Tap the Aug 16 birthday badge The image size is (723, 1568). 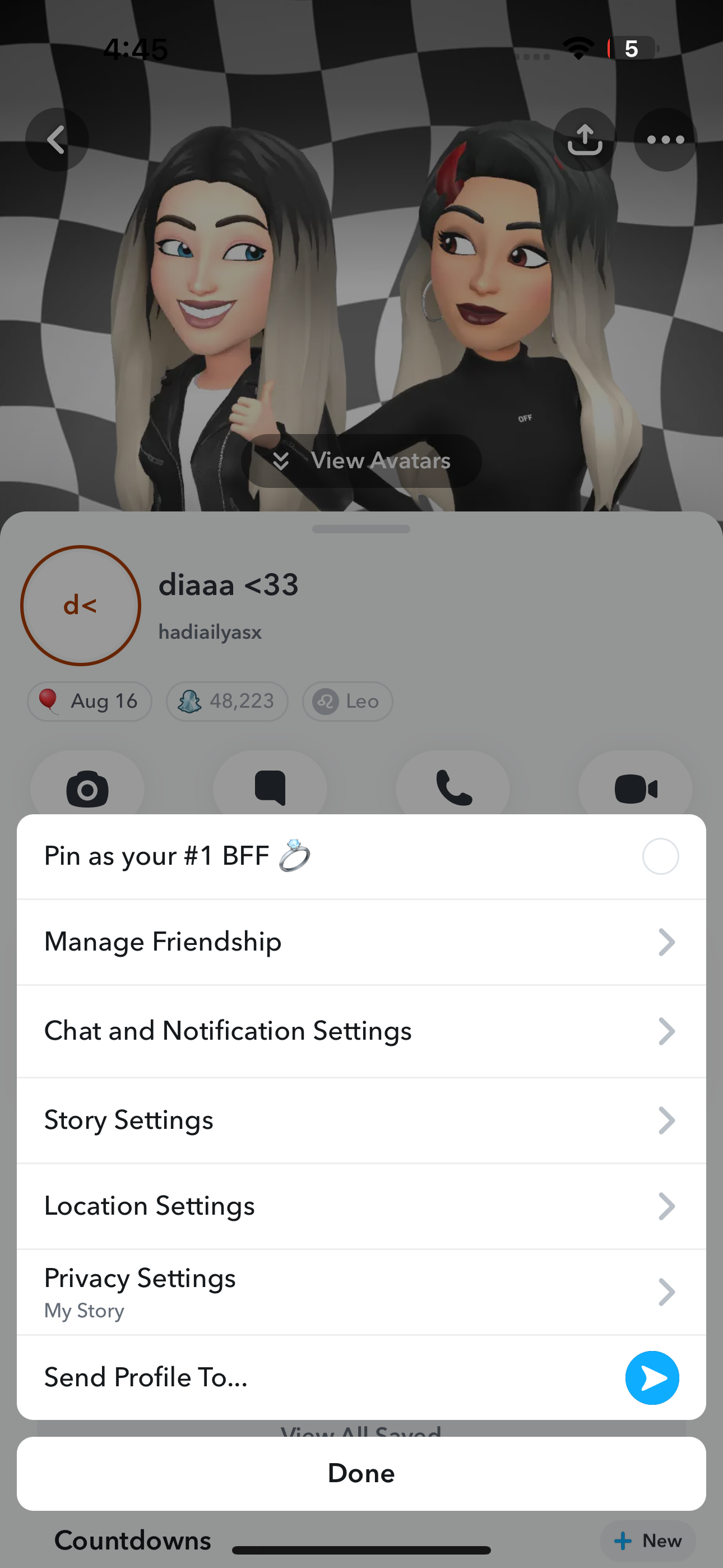point(89,701)
